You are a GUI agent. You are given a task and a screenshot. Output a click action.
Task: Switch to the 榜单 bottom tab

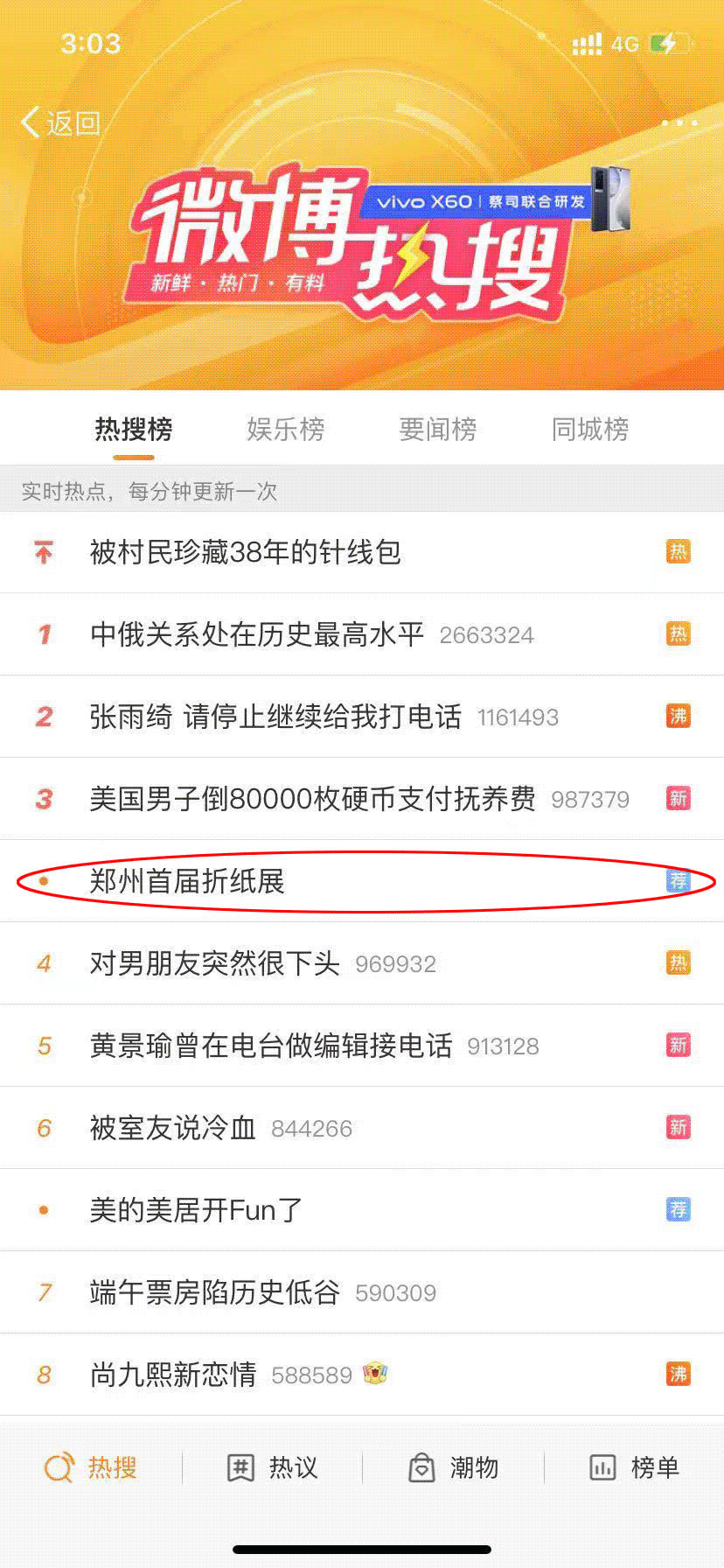pyautogui.click(x=634, y=1467)
